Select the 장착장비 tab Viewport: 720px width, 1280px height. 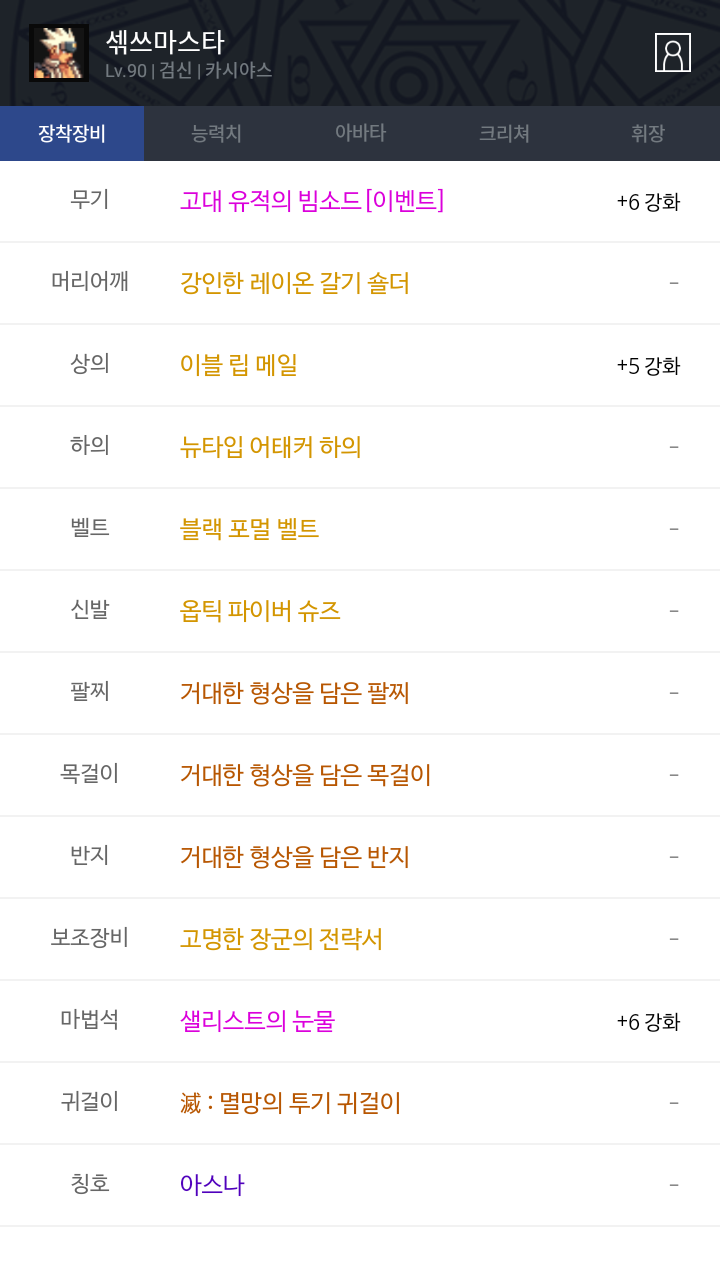72,133
